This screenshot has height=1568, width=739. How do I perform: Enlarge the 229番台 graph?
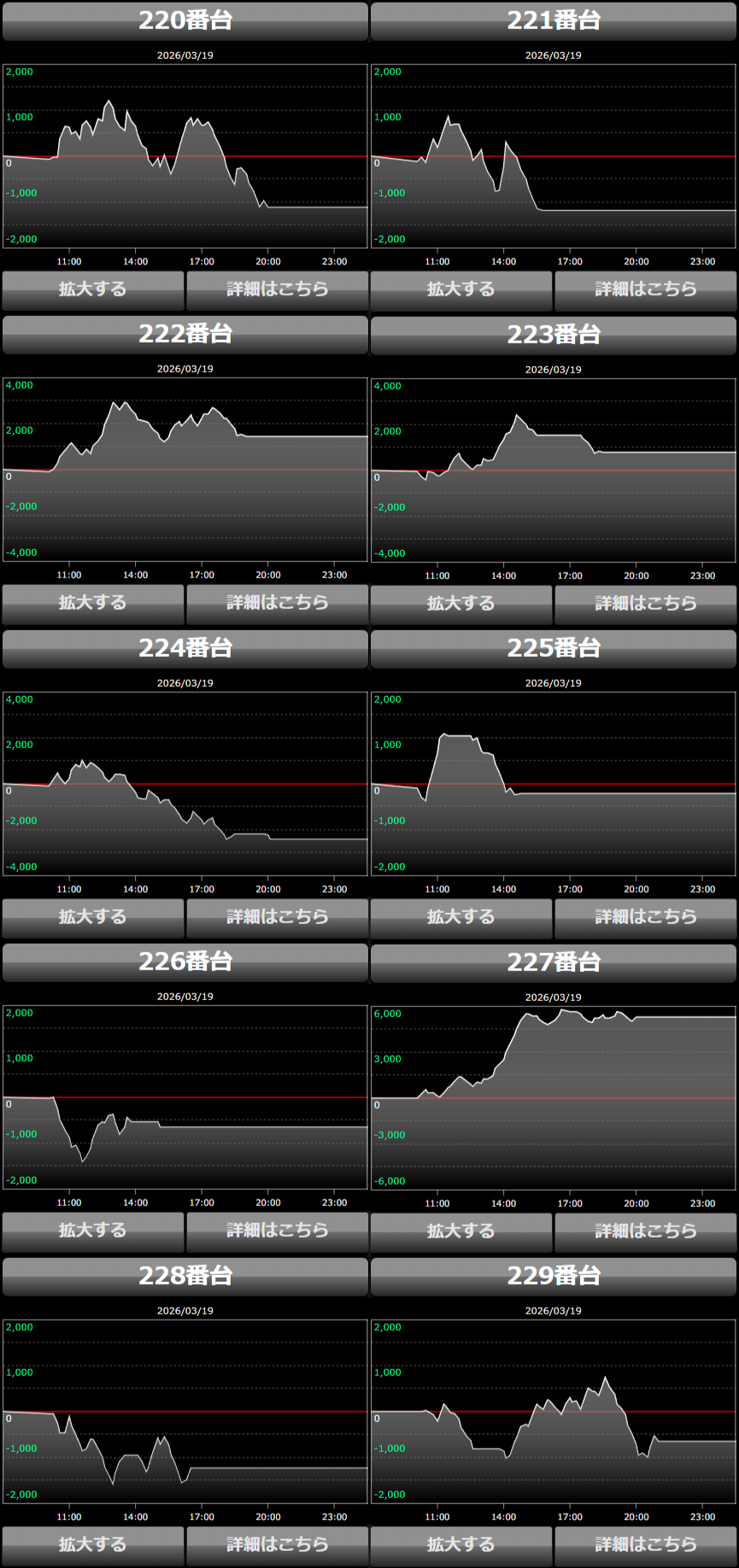tap(460, 1545)
